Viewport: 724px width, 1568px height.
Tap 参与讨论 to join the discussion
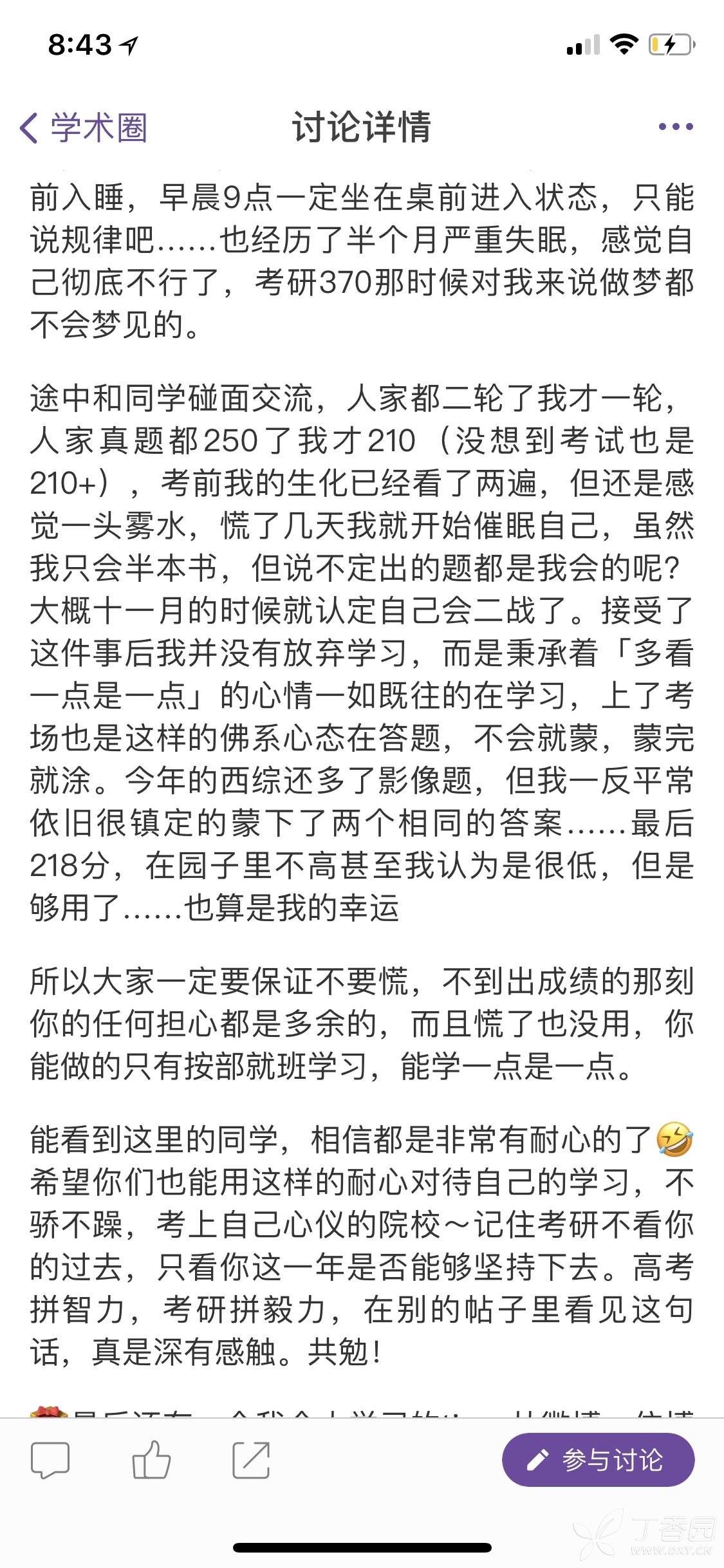[598, 1460]
